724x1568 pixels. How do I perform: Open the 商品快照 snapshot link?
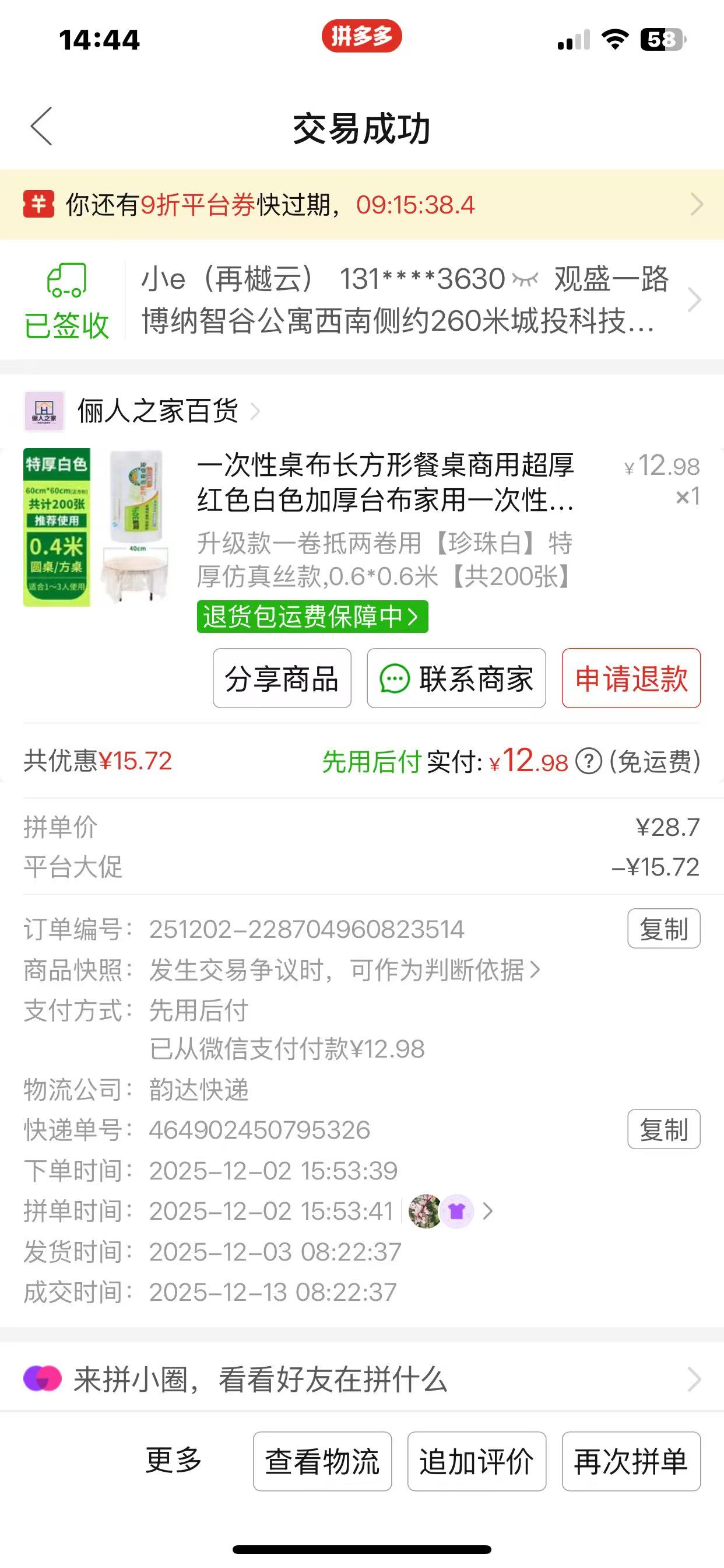[x=344, y=970]
